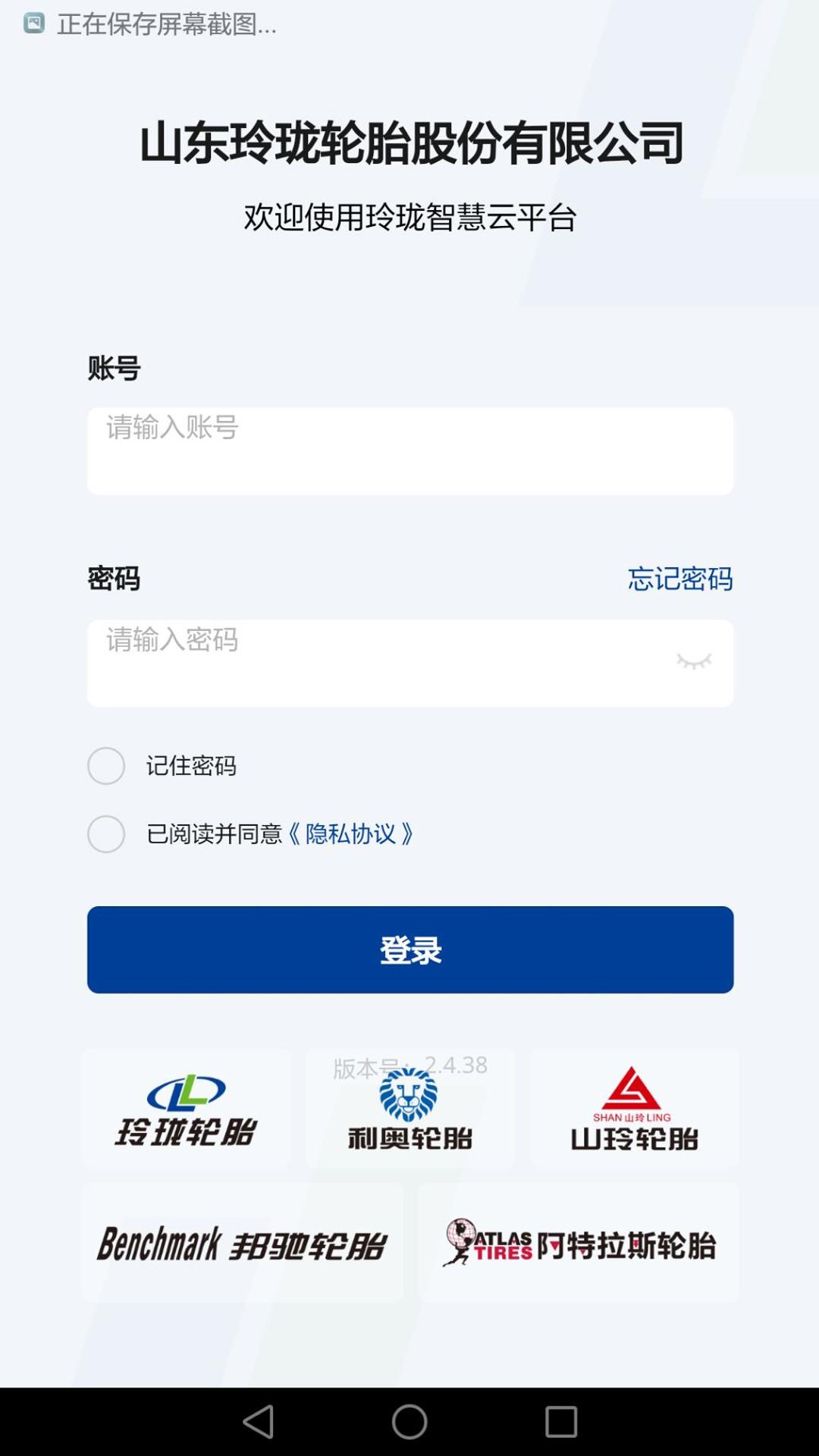Go back using system navigation

258,1422
